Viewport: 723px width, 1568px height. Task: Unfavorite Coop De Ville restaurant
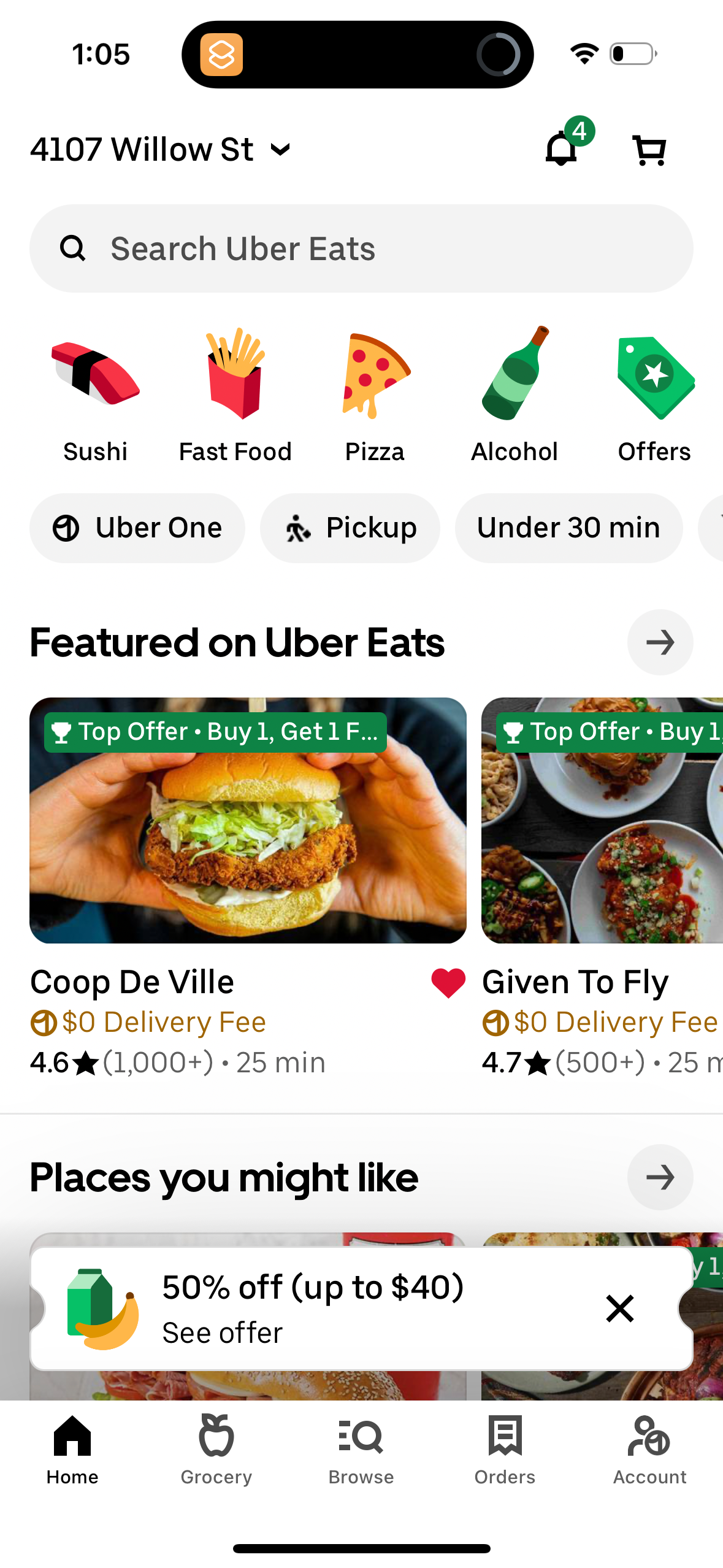click(x=447, y=981)
